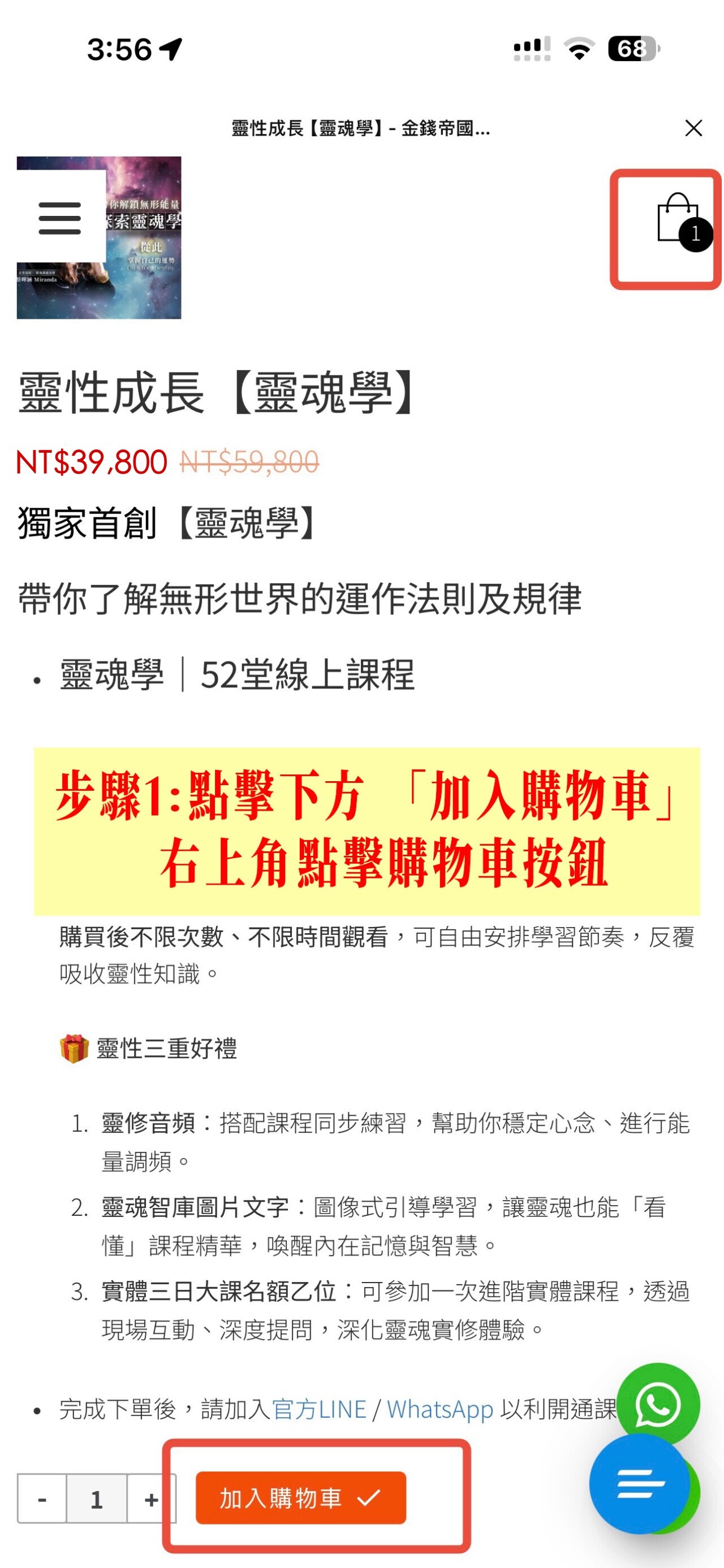Follow the WhatsApp text link
Image resolution: width=724 pixels, height=1568 pixels.
439,1410
